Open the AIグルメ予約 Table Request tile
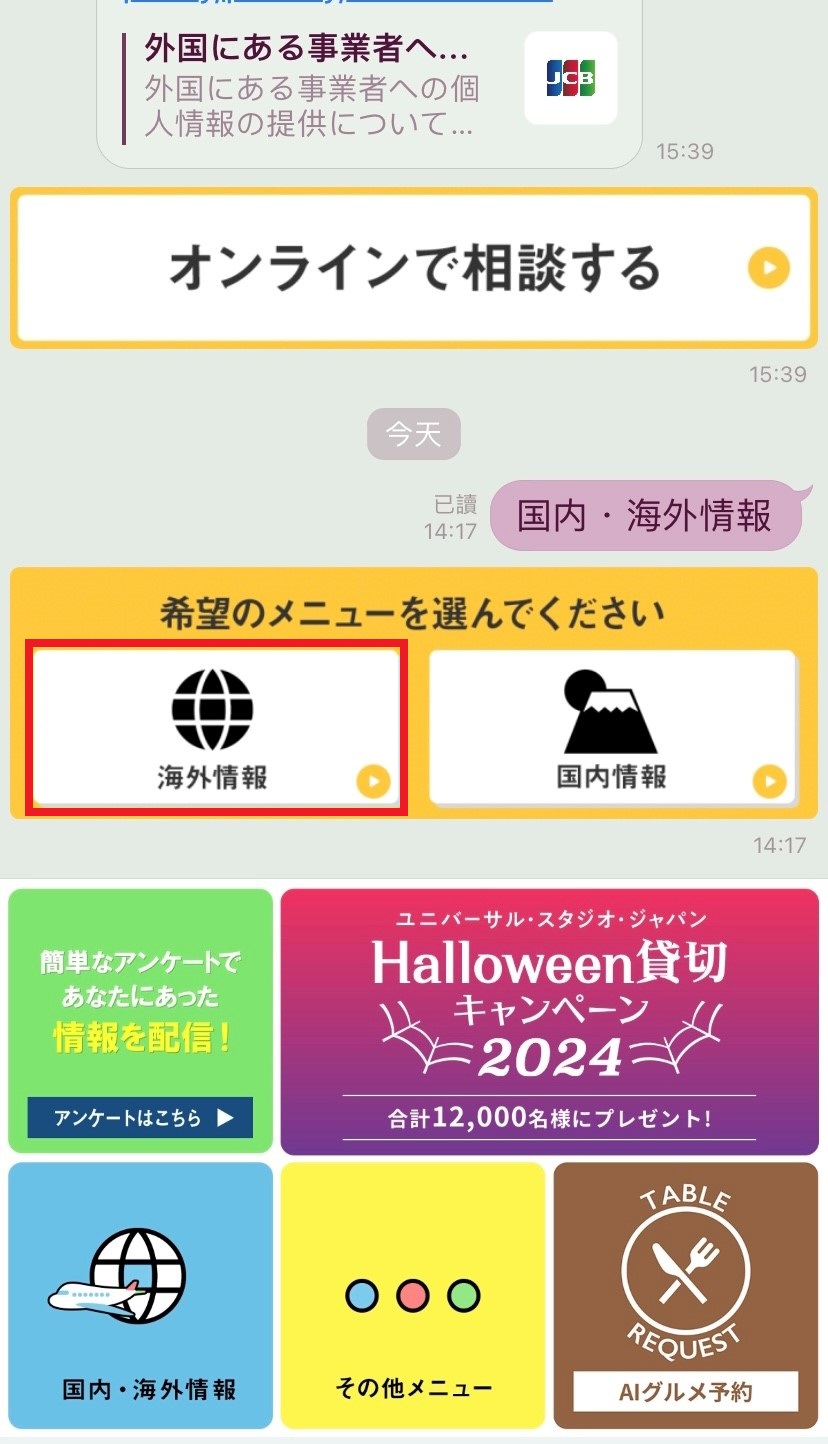828x1444 pixels. tap(685, 1294)
